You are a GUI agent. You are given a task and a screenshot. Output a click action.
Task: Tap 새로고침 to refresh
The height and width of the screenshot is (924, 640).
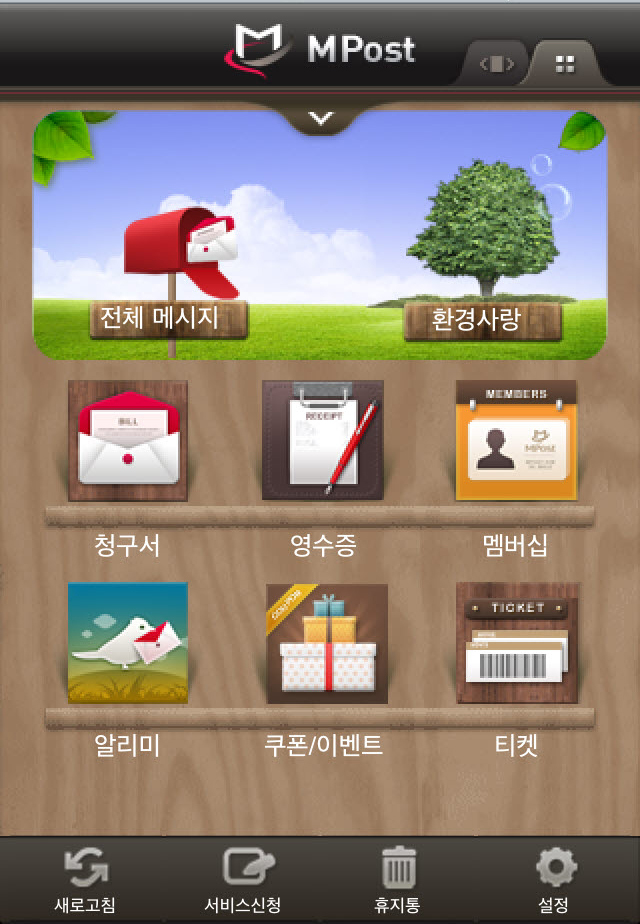pyautogui.click(x=85, y=880)
